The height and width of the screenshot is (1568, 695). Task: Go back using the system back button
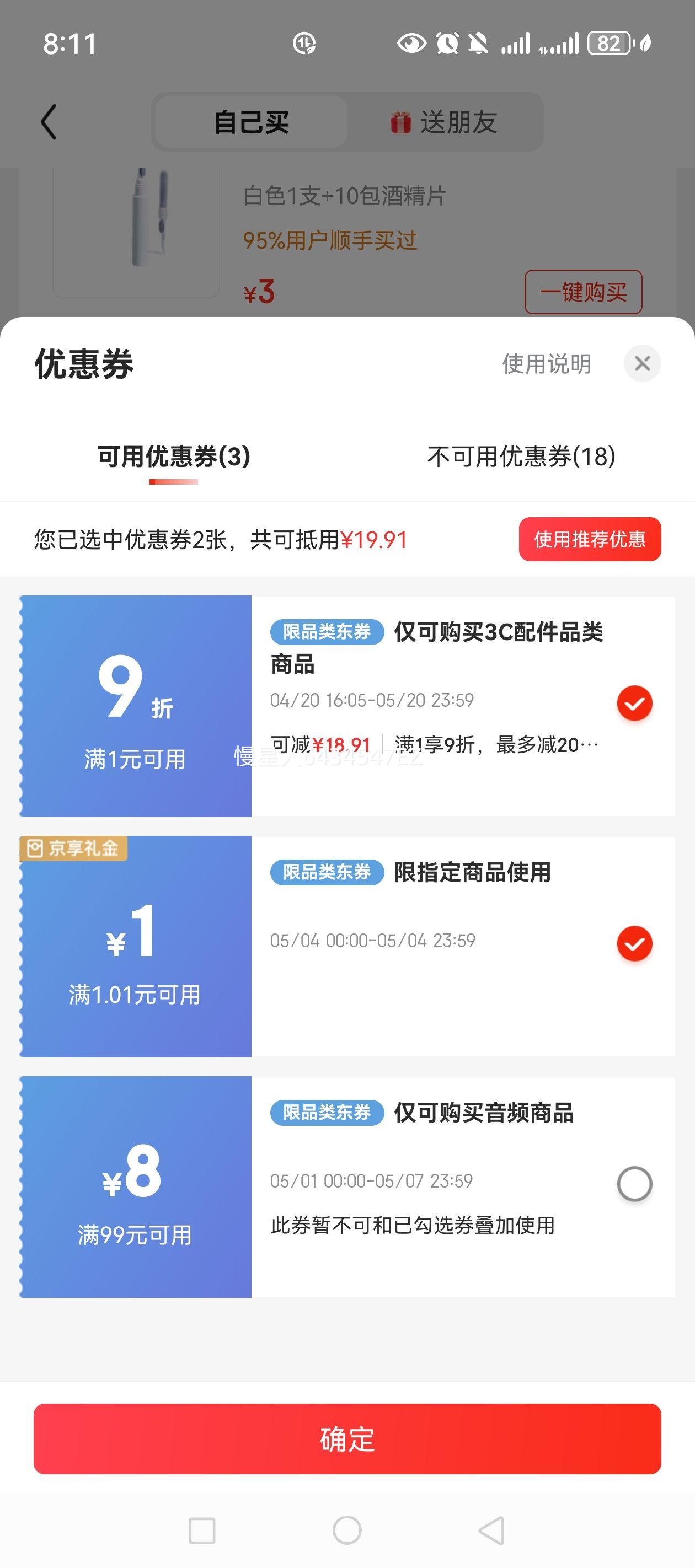492,1529
